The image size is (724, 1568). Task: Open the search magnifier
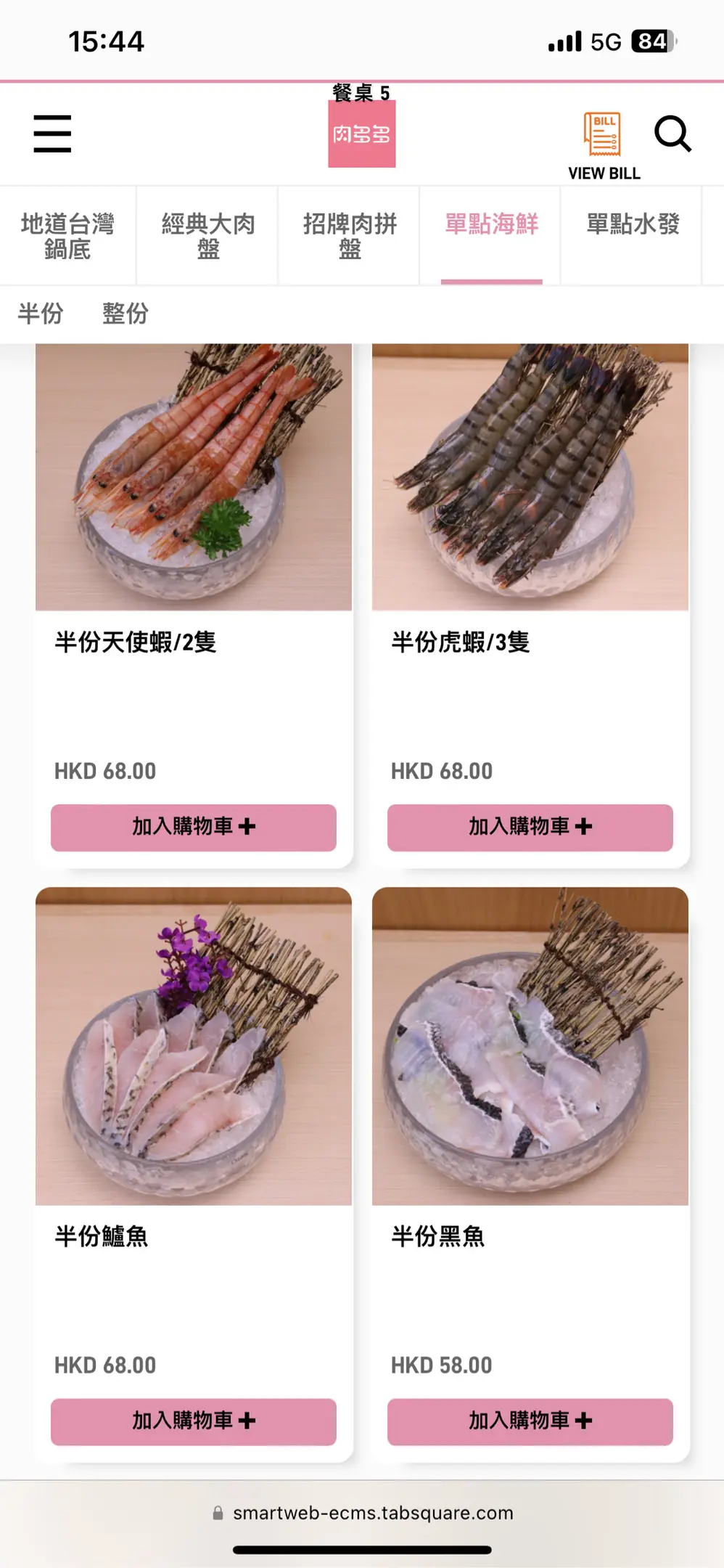pyautogui.click(x=672, y=134)
